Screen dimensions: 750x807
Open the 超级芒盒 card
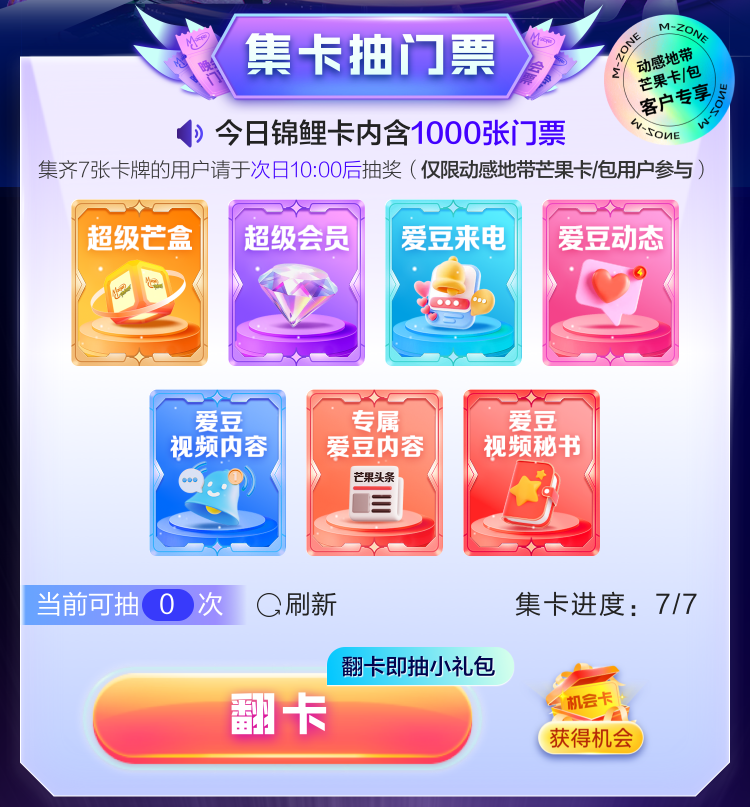pos(139,284)
